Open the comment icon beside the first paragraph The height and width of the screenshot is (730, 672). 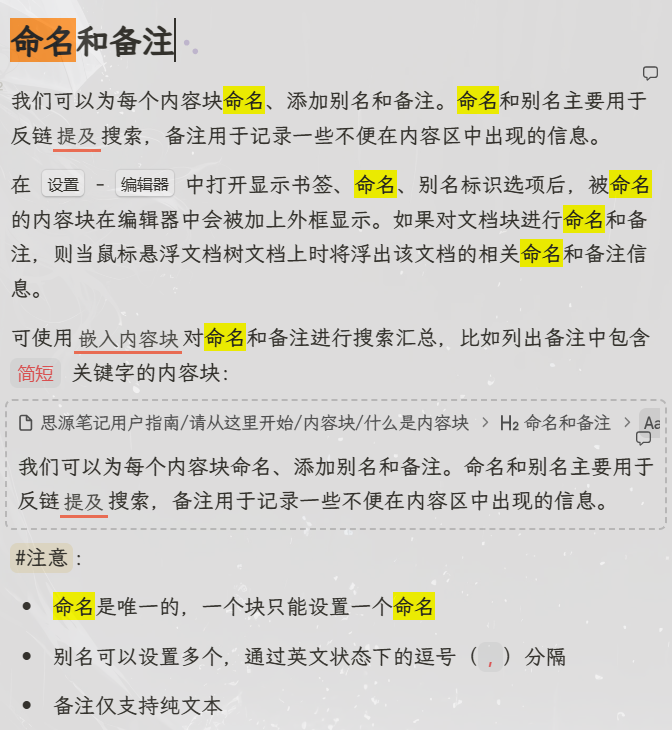click(650, 73)
